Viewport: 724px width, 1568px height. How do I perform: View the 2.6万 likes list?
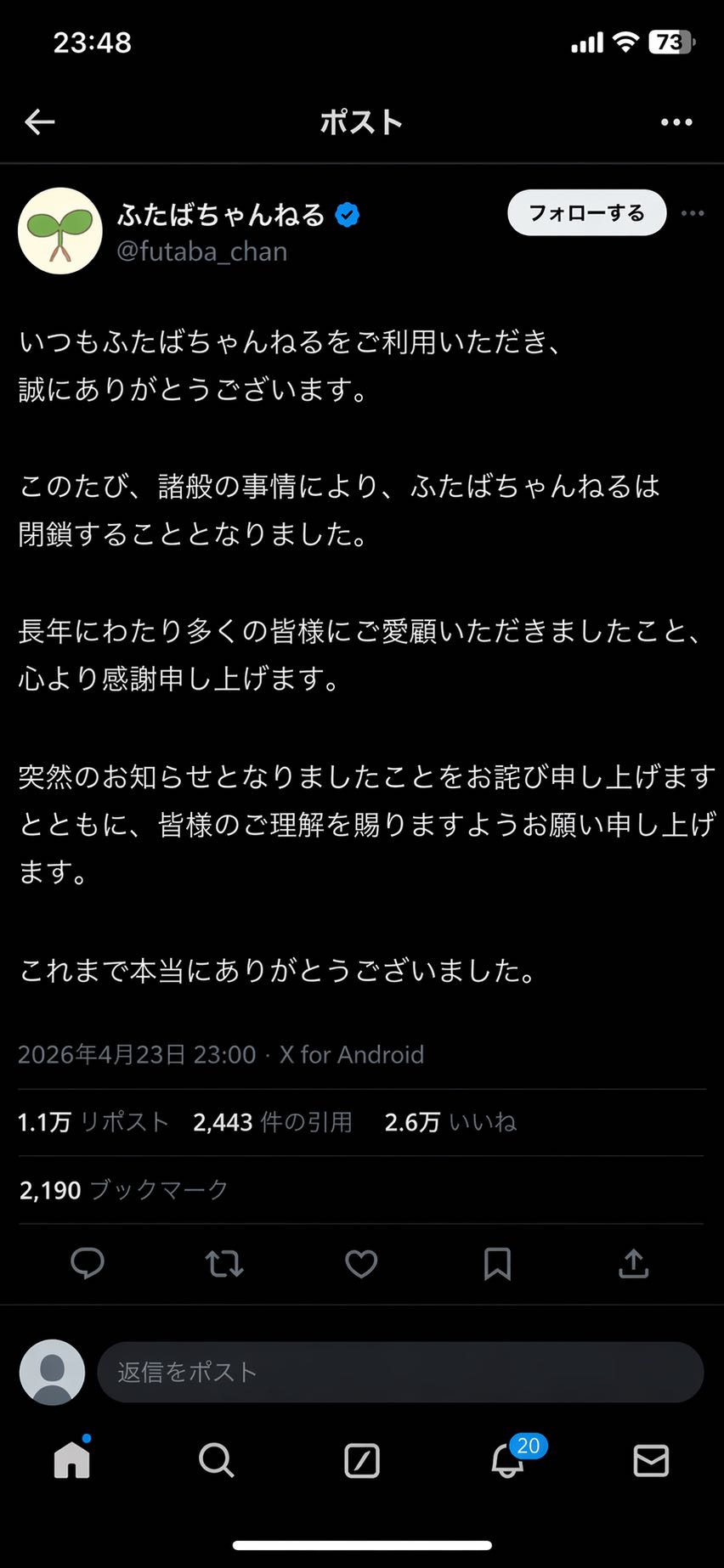click(450, 1122)
